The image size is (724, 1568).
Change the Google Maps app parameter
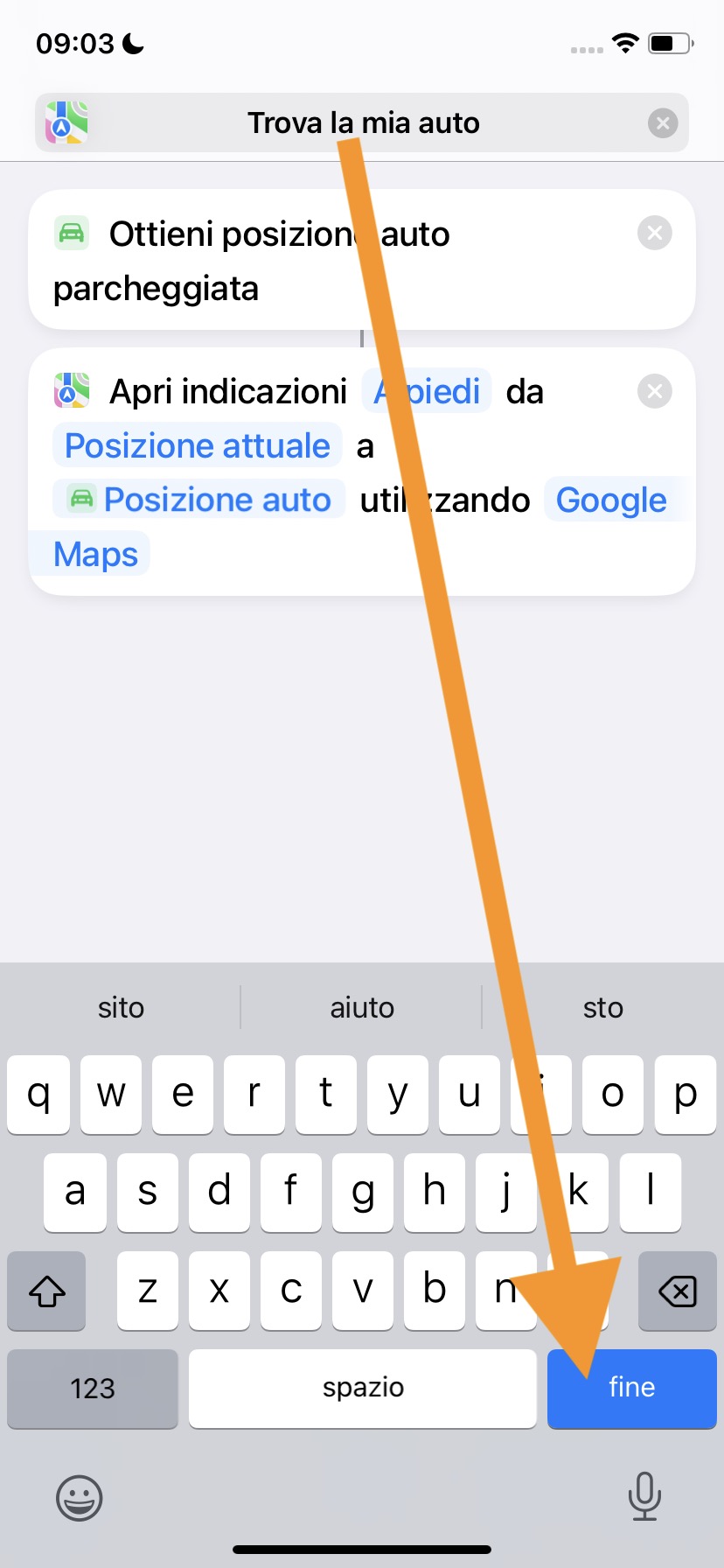tap(610, 500)
